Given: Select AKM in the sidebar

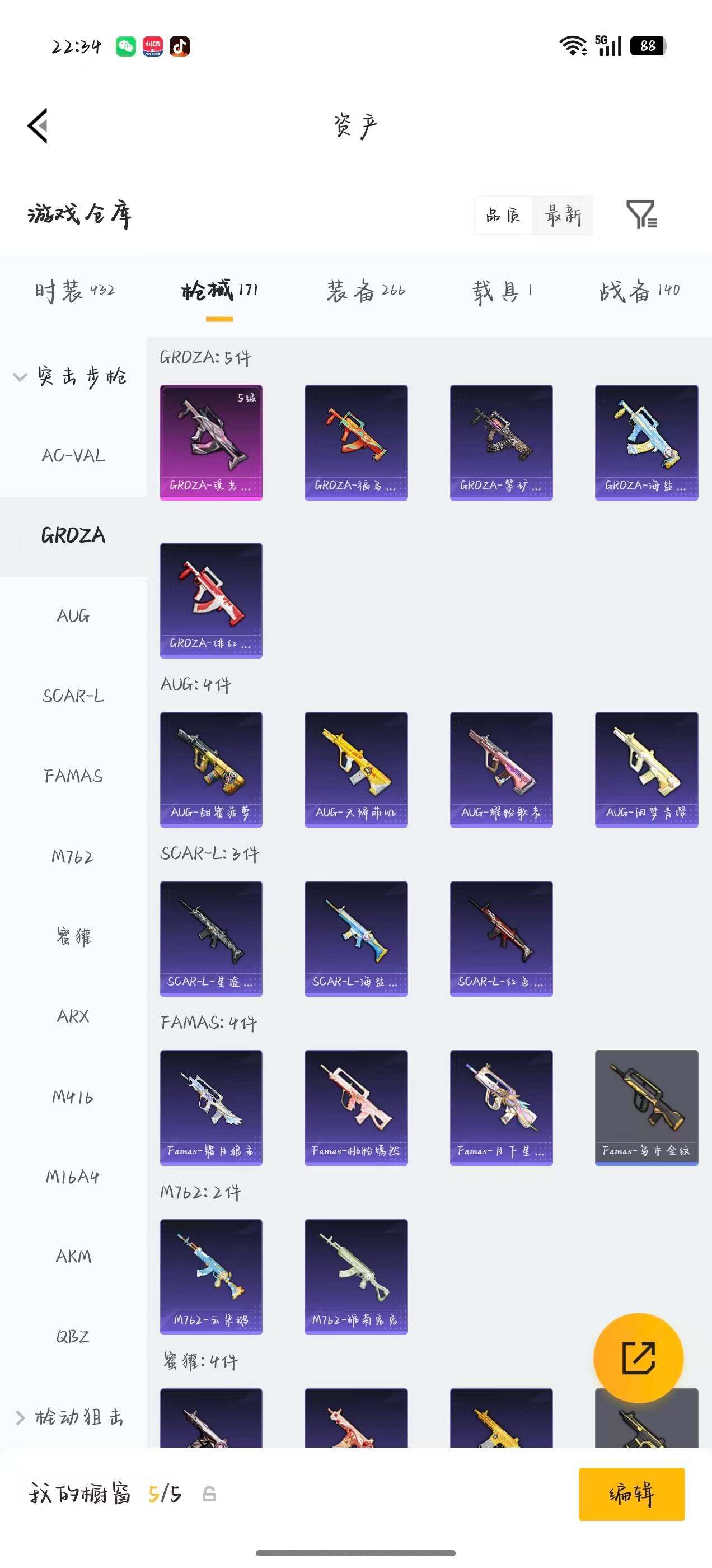Looking at the screenshot, I should 73,1256.
